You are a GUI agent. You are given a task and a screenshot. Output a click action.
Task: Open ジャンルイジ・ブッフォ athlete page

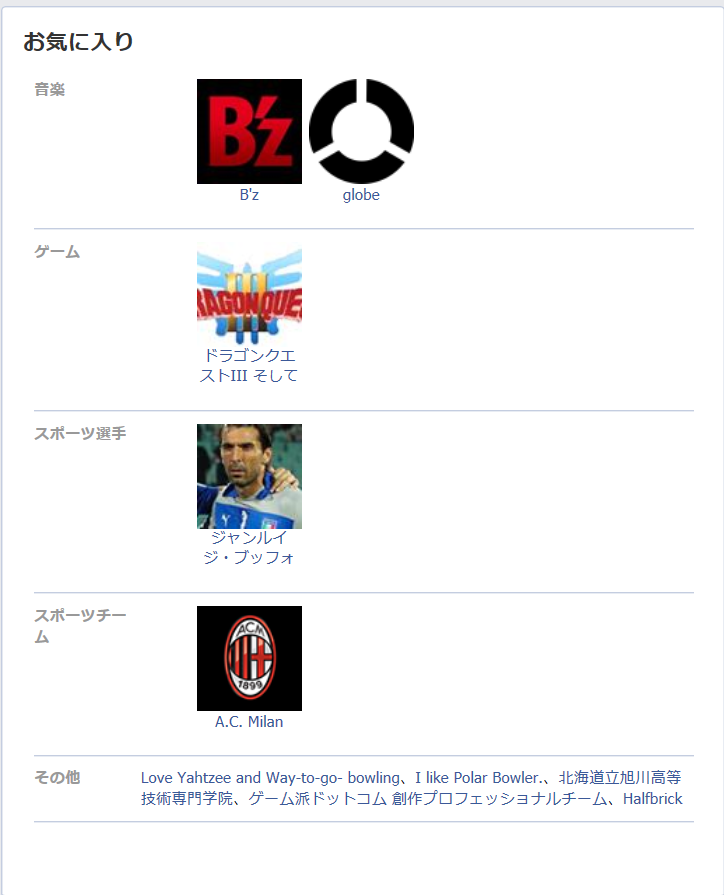(249, 476)
